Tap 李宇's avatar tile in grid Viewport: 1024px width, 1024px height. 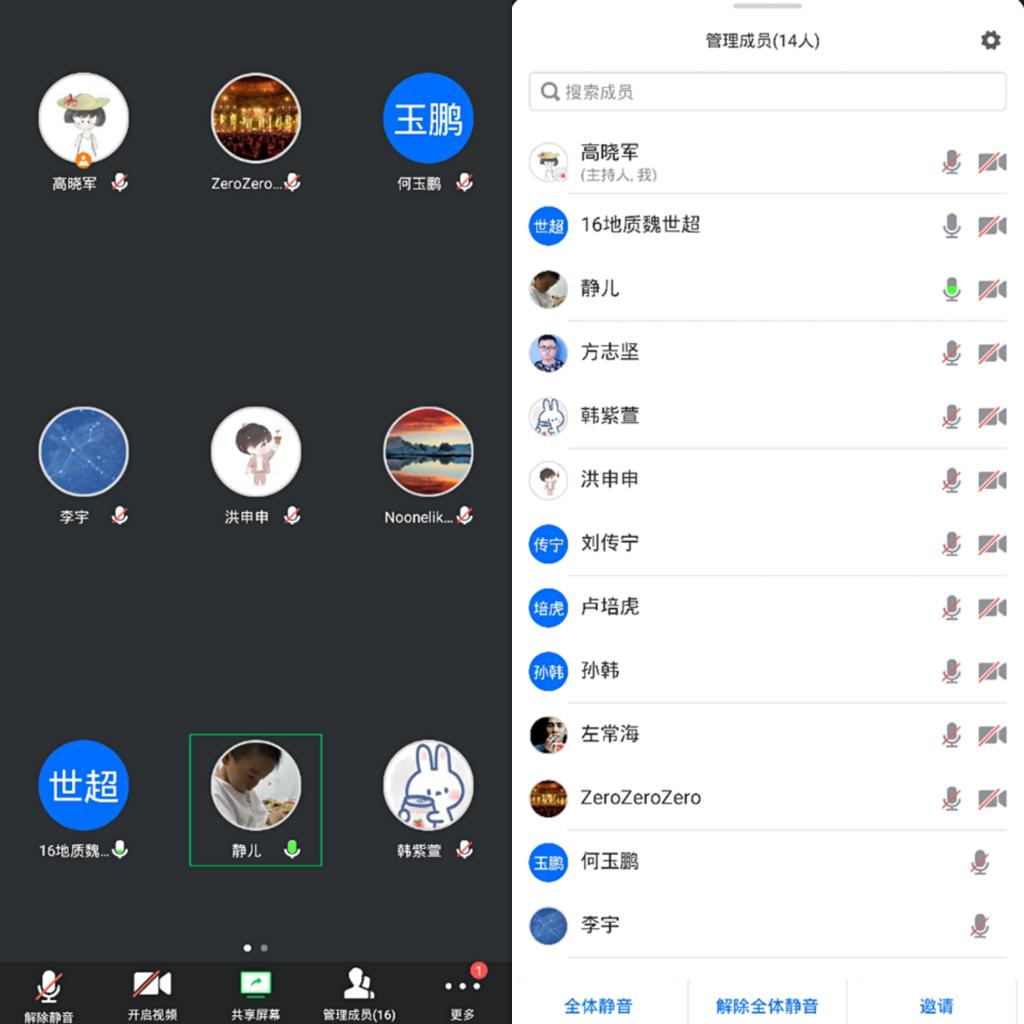[x=83, y=452]
